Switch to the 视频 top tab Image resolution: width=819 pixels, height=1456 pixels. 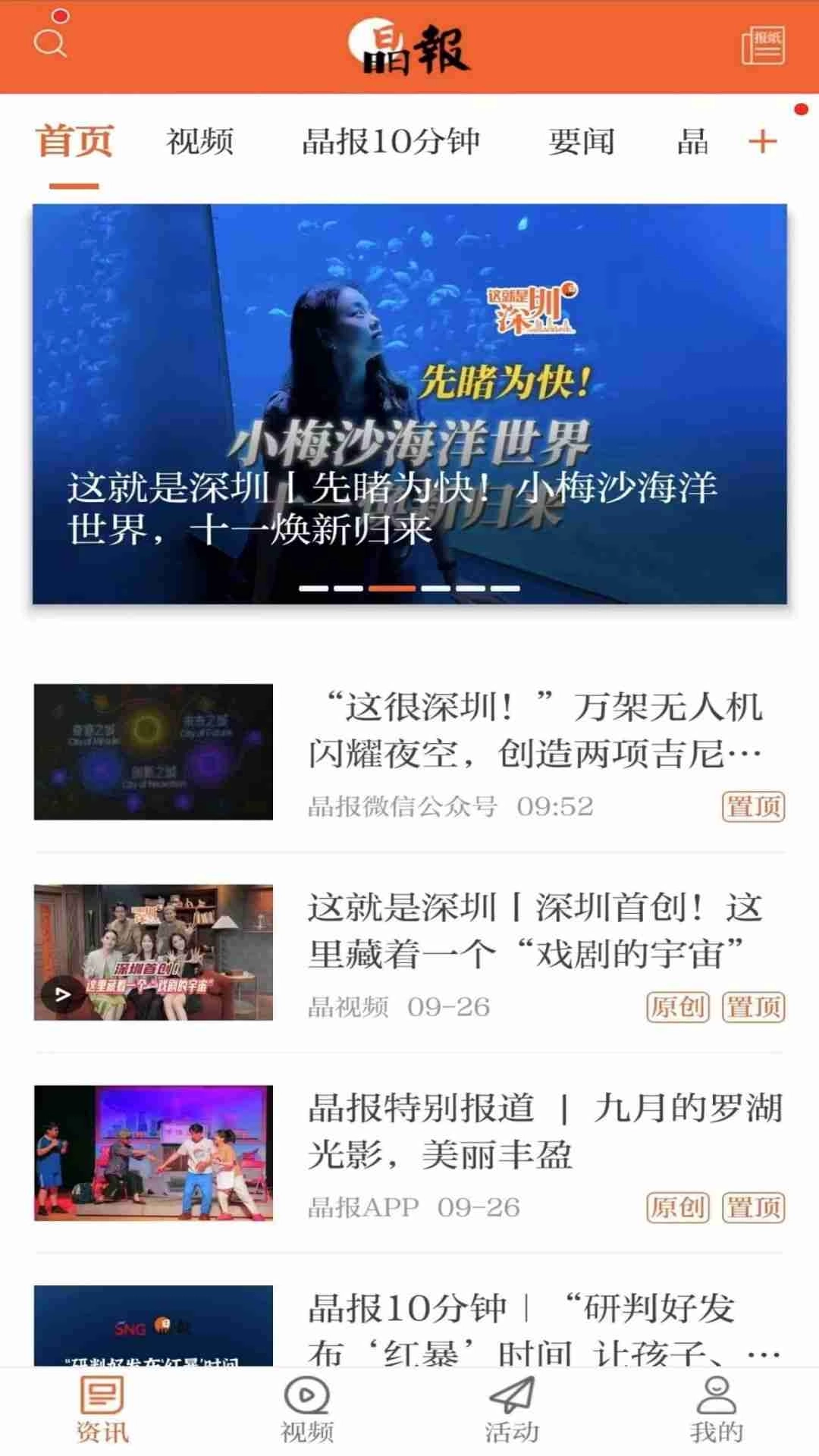click(199, 142)
